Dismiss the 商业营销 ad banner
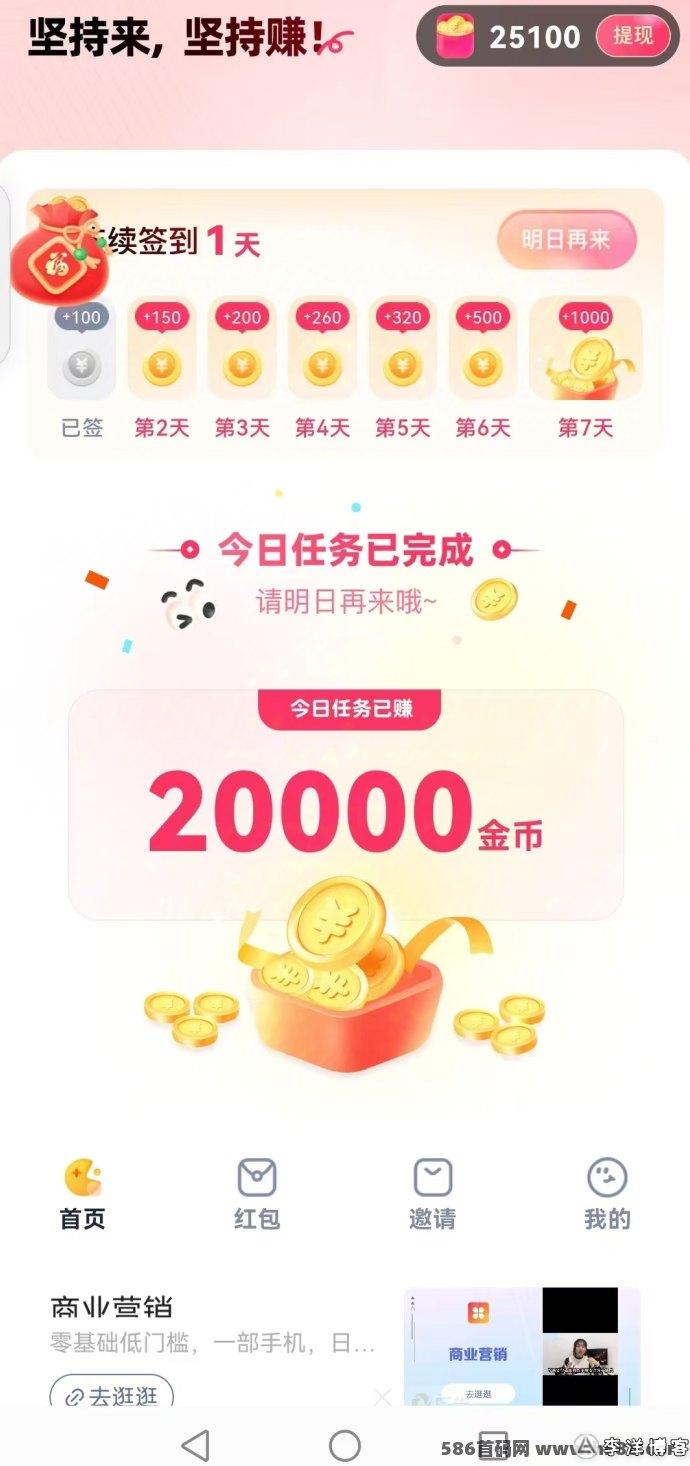The image size is (690, 1466). click(x=382, y=1397)
